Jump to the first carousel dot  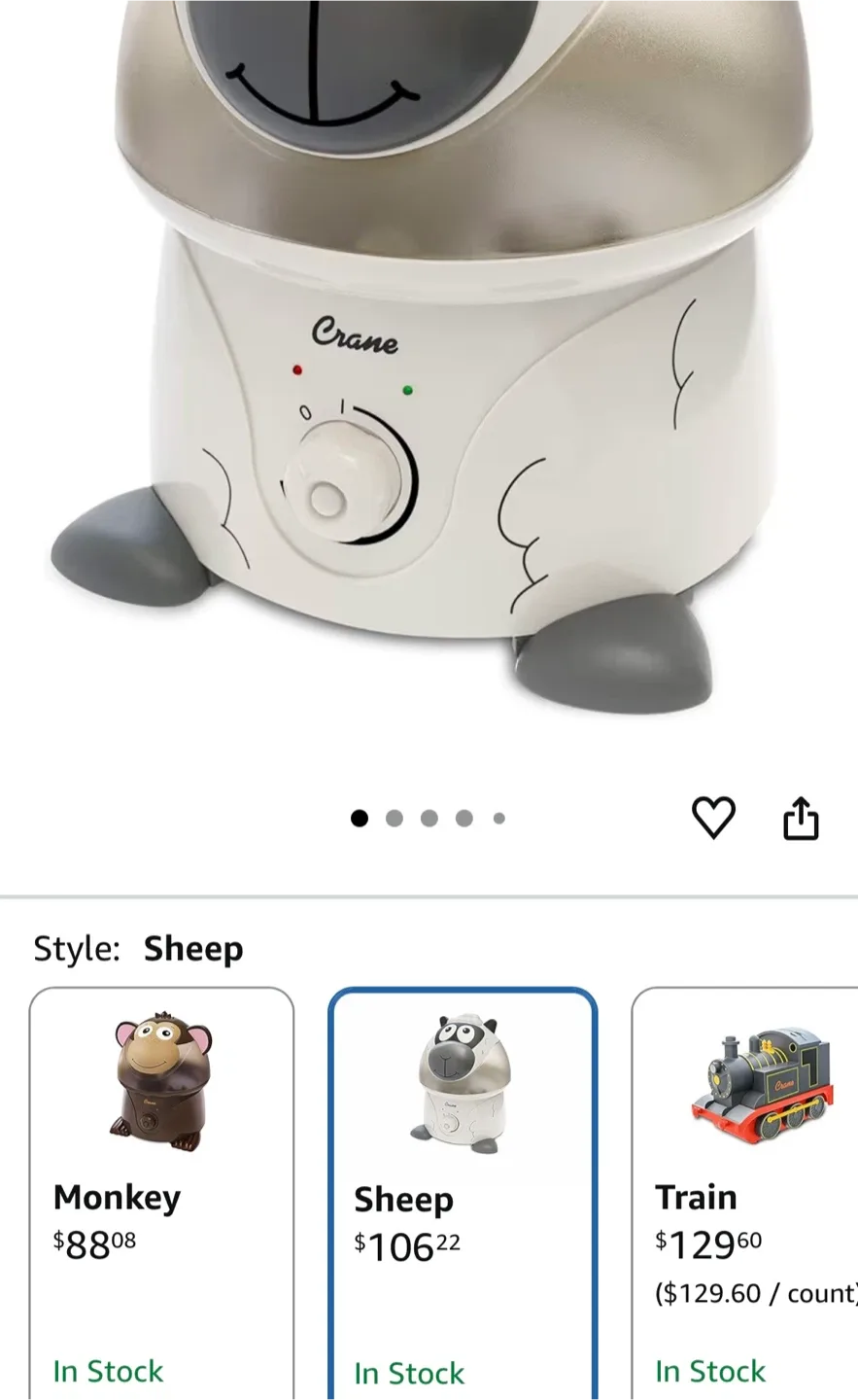tap(360, 818)
